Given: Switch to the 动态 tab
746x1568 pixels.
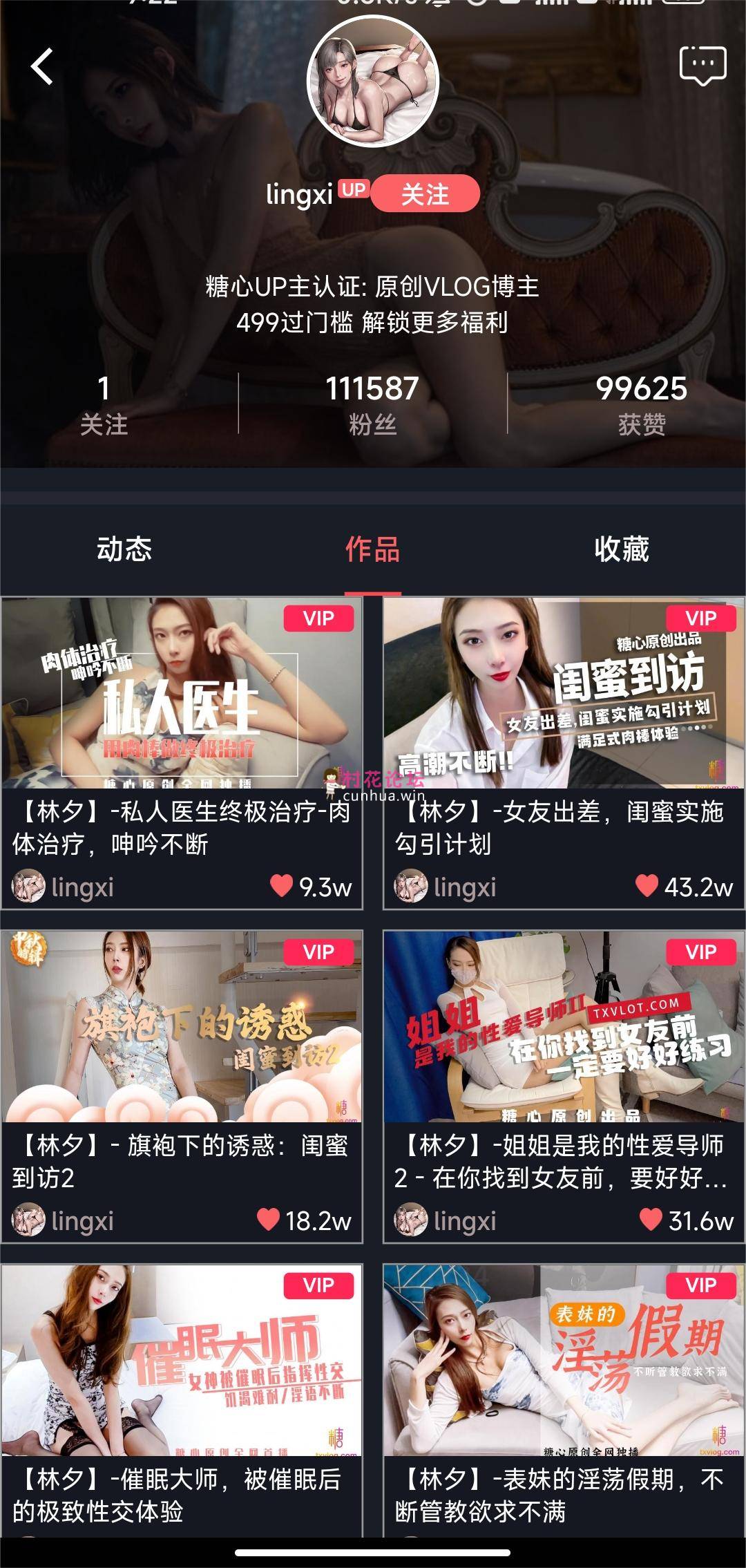Looking at the screenshot, I should click(x=124, y=549).
